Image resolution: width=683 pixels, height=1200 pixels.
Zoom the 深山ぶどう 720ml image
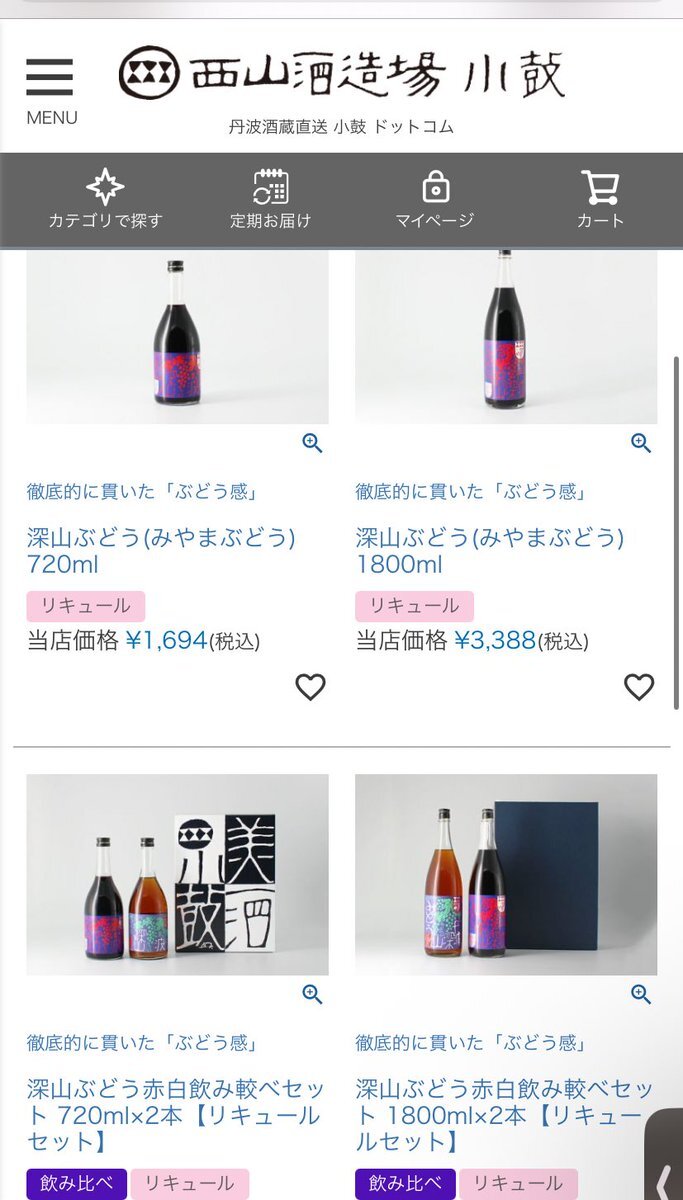coord(313,443)
